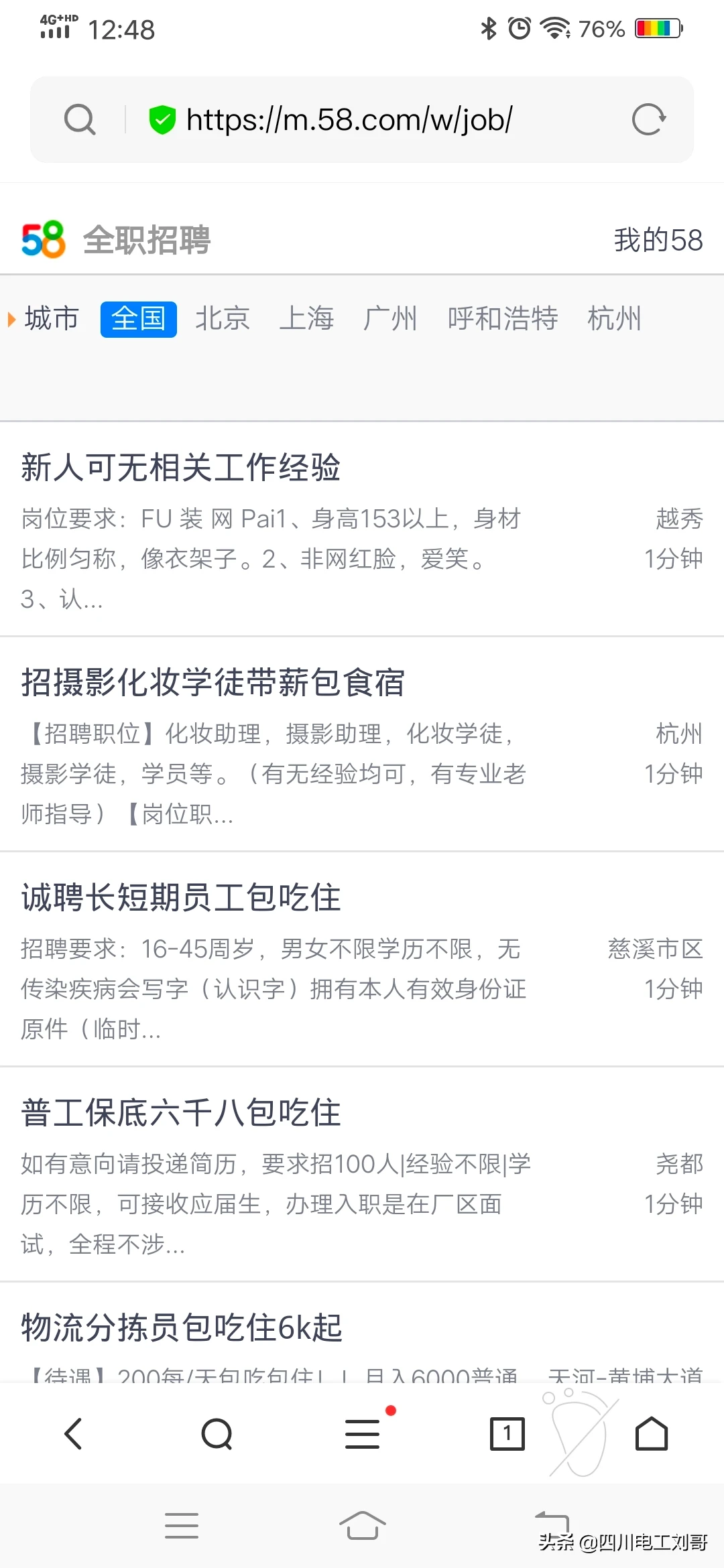Tap the search magnifier in the address bar
Viewport: 724px width, 1568px height.
[80, 119]
